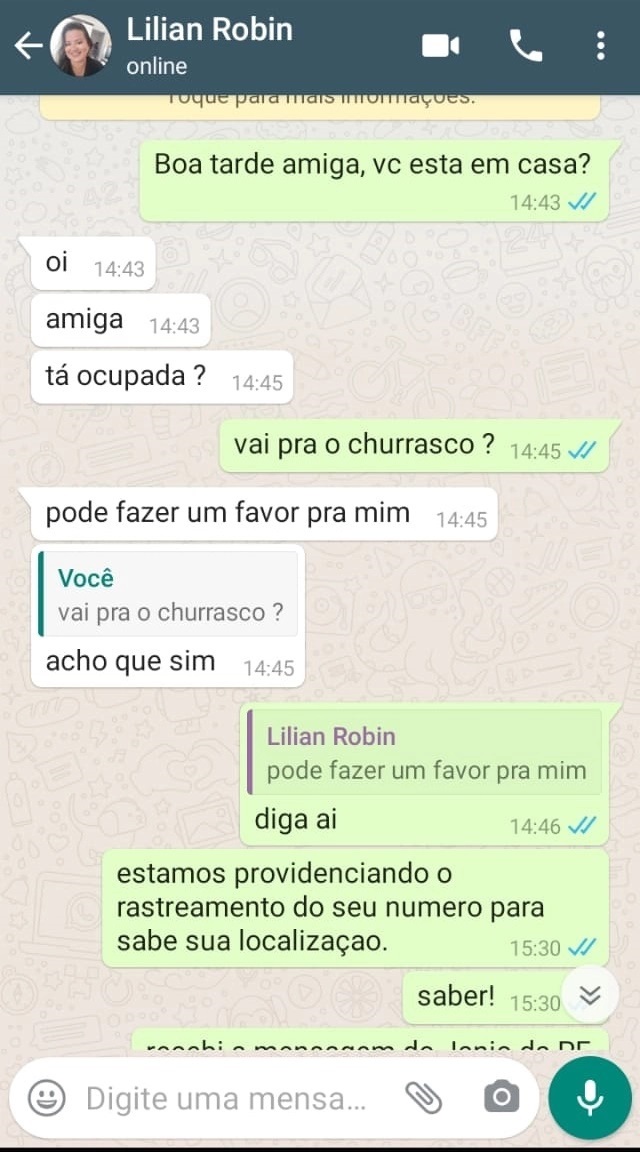640x1152 pixels.
Task: Jump to the quoted Lilian Robin favor message
Action: click(x=425, y=752)
